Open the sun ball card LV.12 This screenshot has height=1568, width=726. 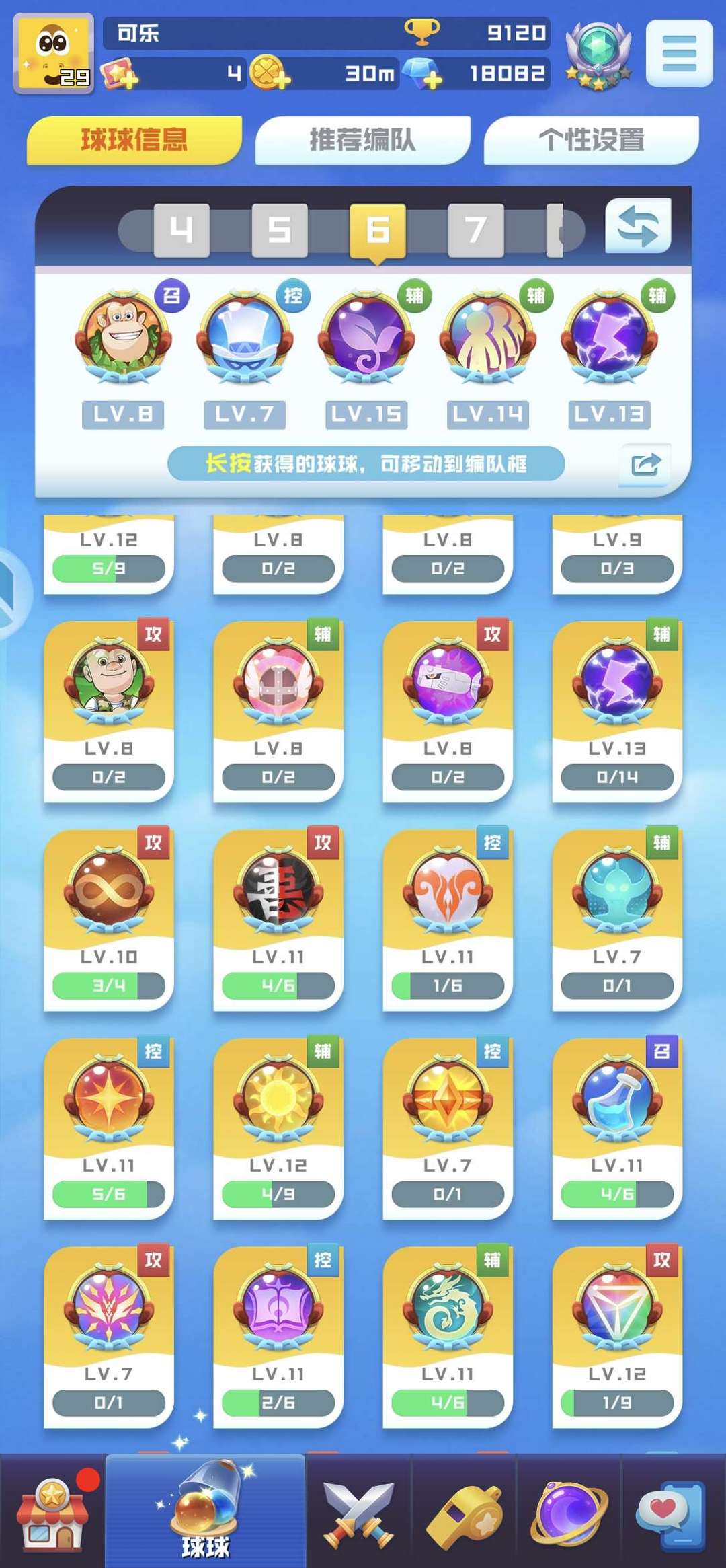tap(278, 1128)
